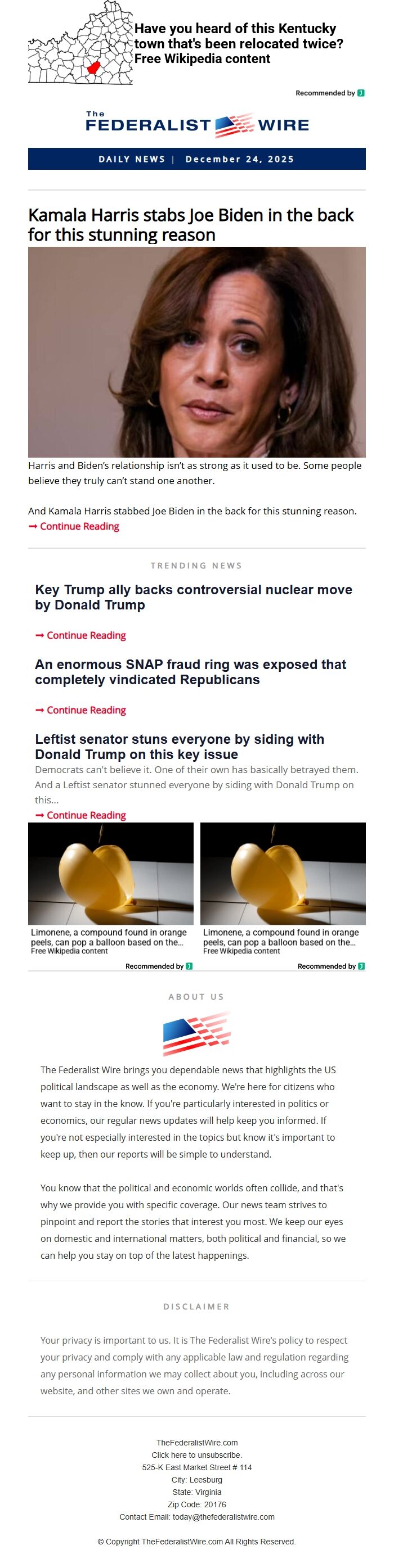Screen dimensions: 394x1568
Task: Open the SNAP fraud ring headline
Action: click(x=190, y=672)
